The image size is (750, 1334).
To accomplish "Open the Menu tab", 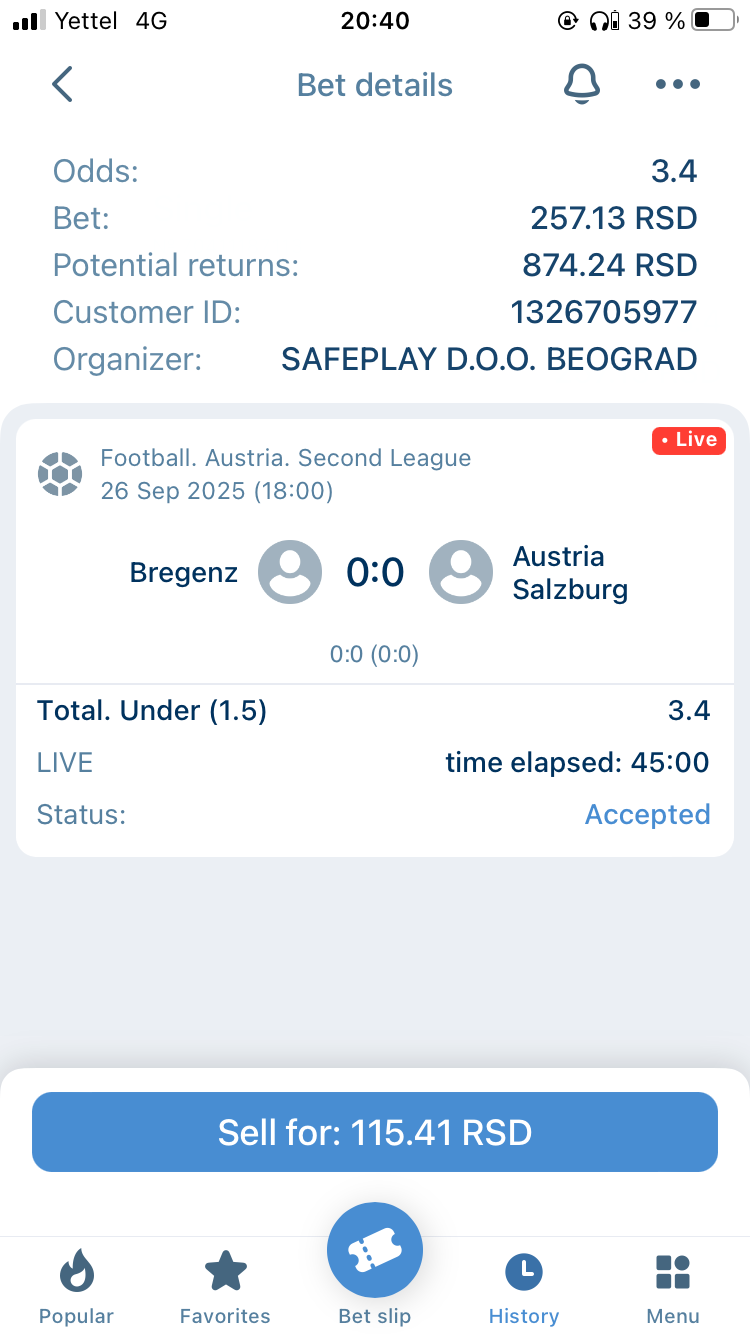I will (673, 1286).
